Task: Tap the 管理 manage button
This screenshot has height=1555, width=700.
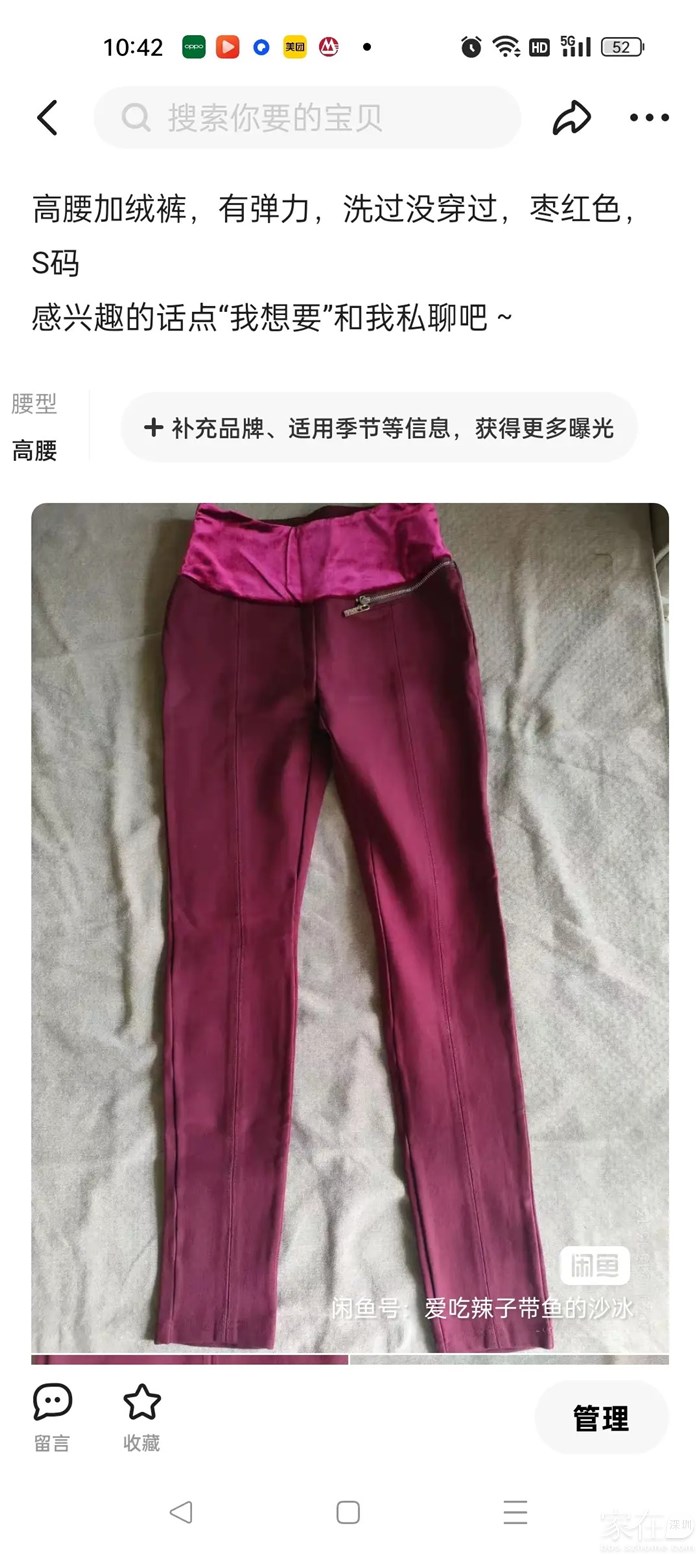Action: click(x=601, y=1417)
